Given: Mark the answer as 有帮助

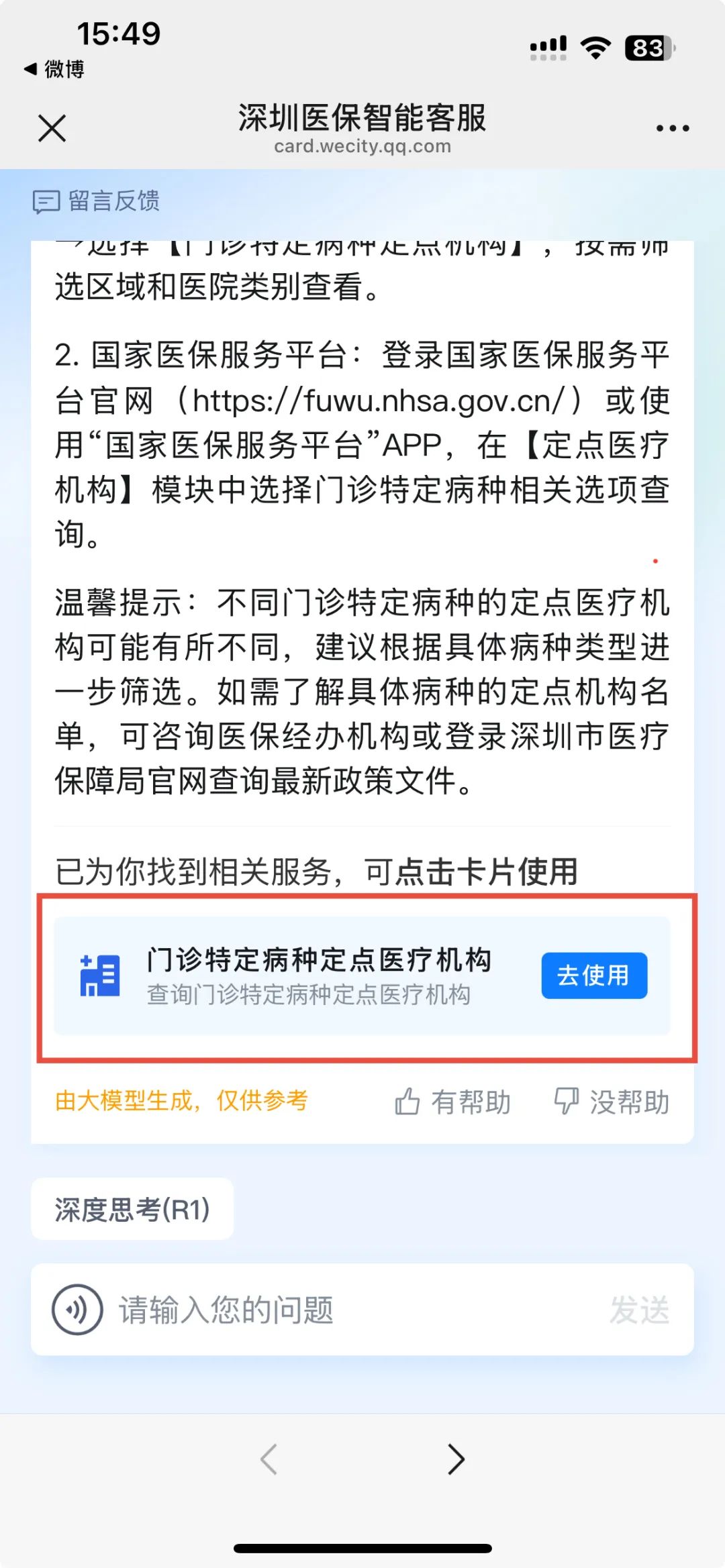Looking at the screenshot, I should point(453,1102).
